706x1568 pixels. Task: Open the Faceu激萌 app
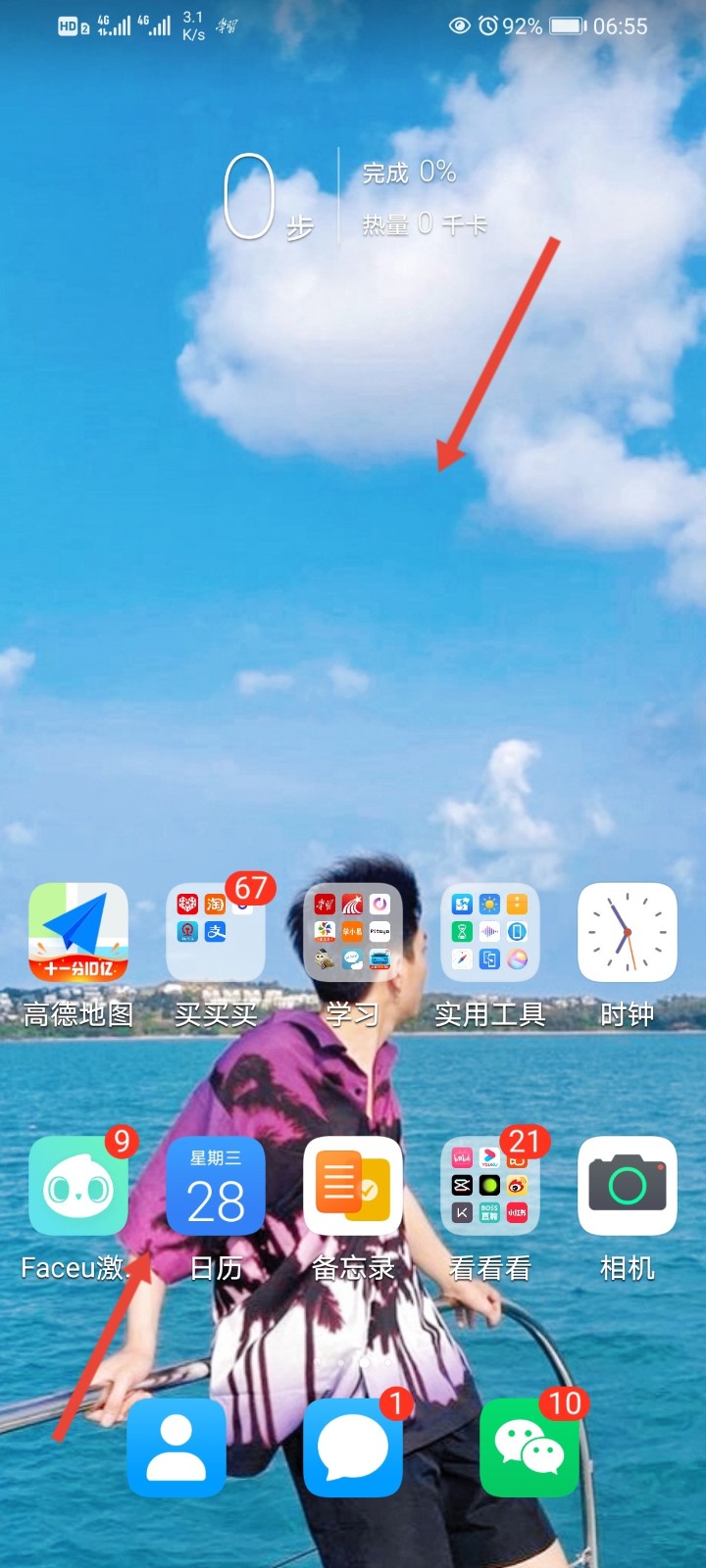pyautogui.click(x=78, y=1186)
